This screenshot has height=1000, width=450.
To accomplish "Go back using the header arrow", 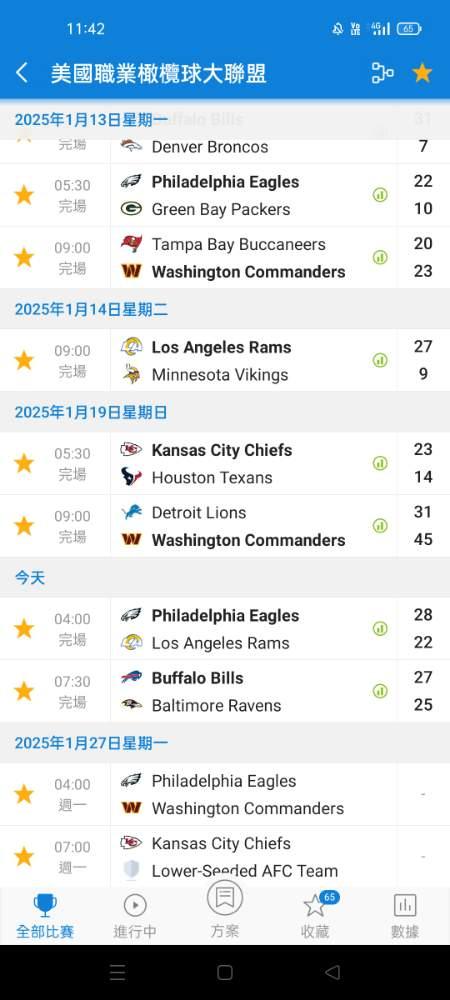I will pyautogui.click(x=22, y=73).
